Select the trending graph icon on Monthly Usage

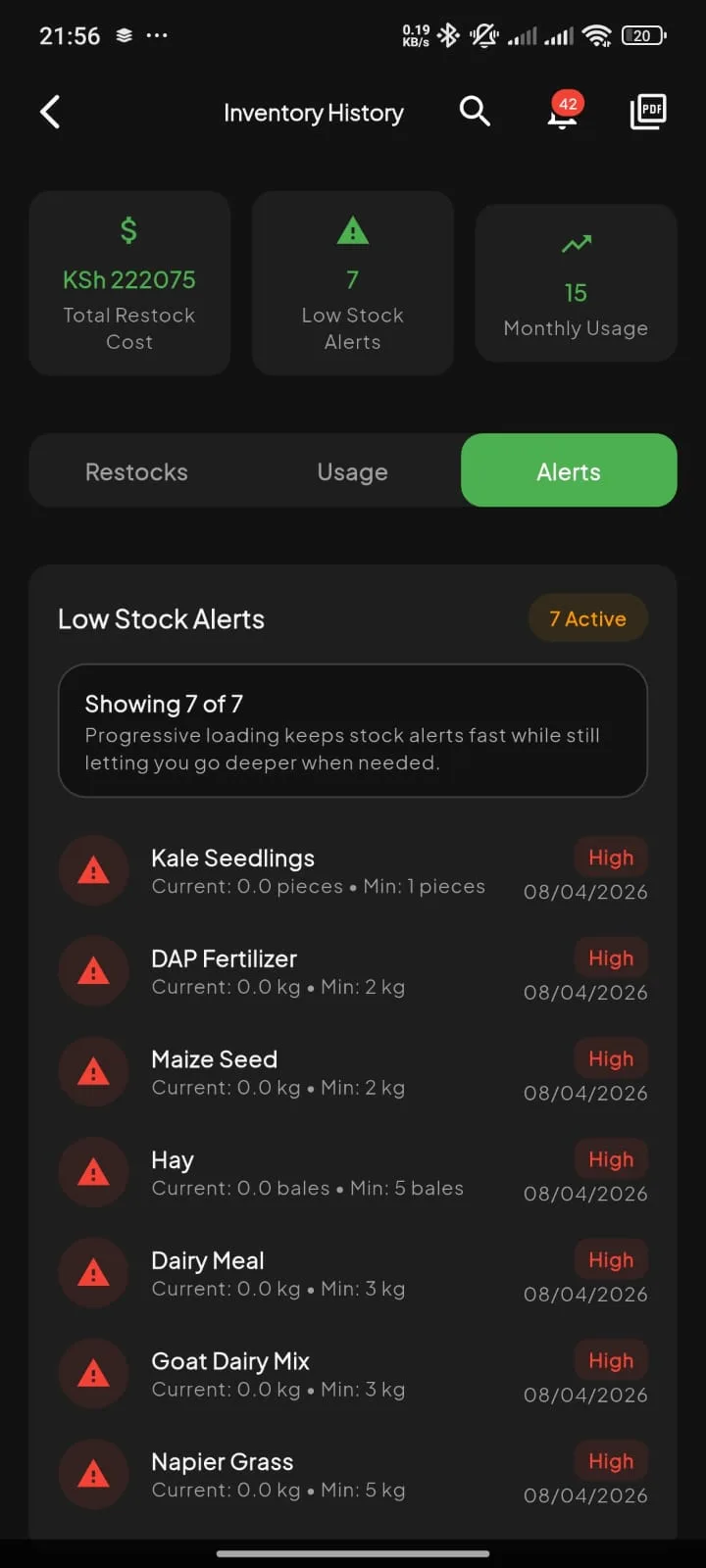click(576, 244)
